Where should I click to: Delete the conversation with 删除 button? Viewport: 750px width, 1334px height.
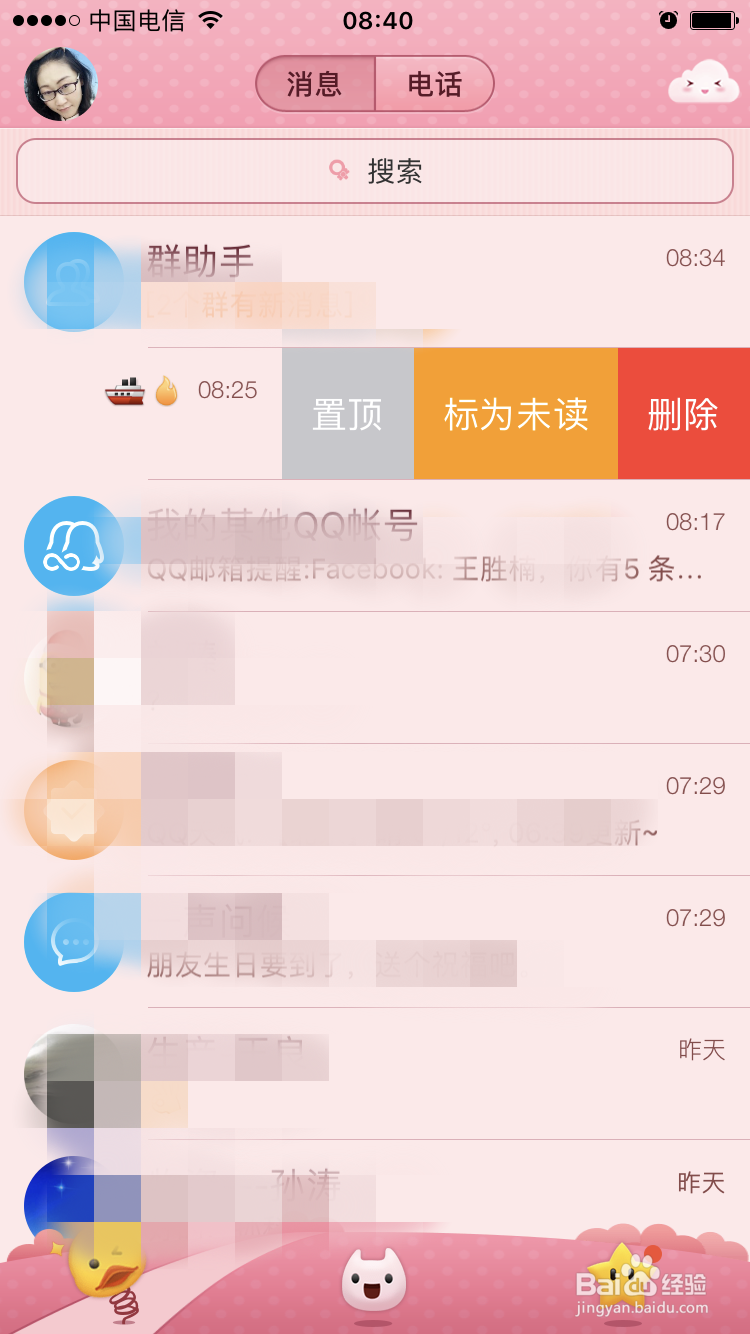click(x=683, y=412)
